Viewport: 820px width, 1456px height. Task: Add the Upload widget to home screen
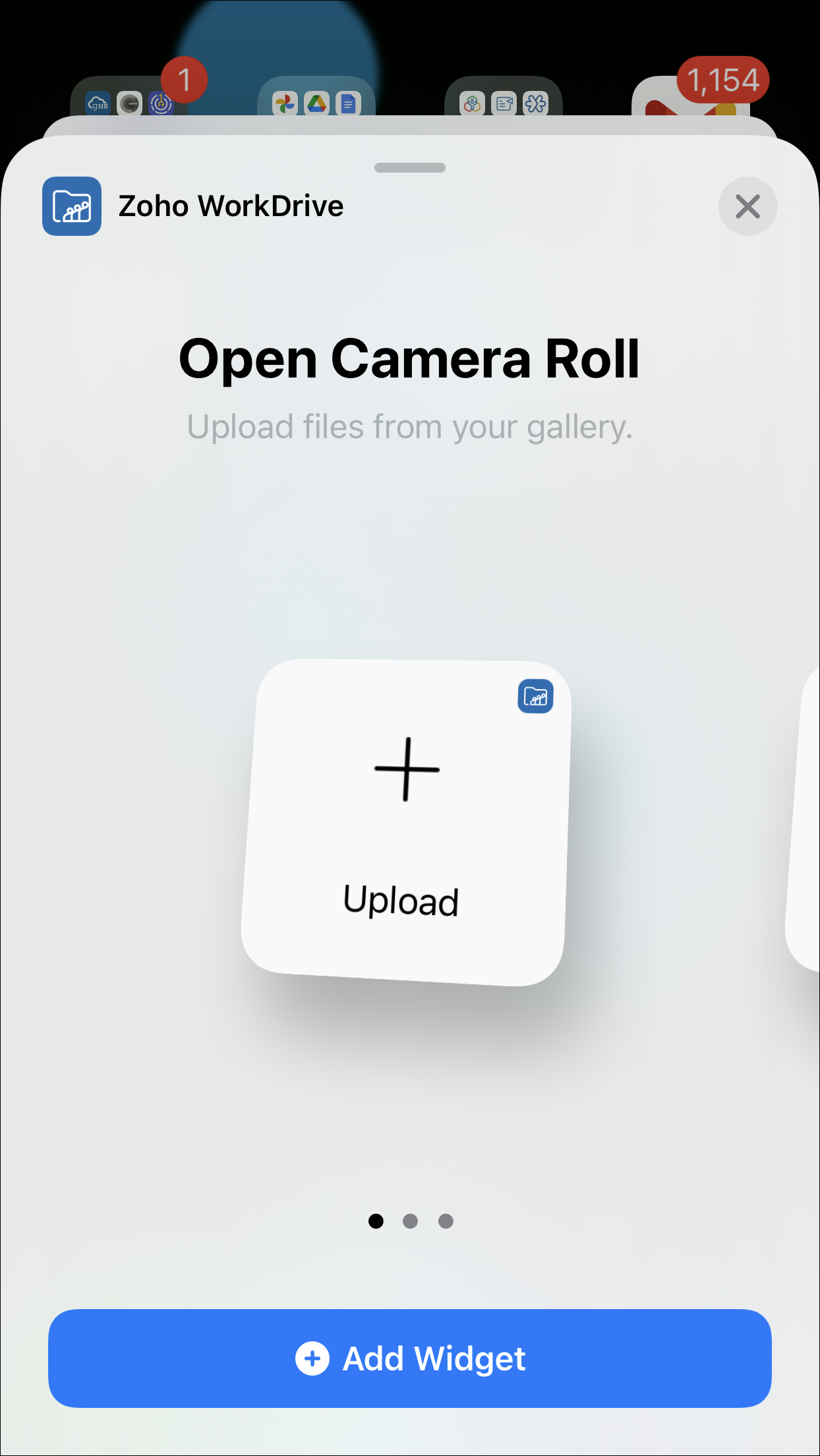(409, 1358)
